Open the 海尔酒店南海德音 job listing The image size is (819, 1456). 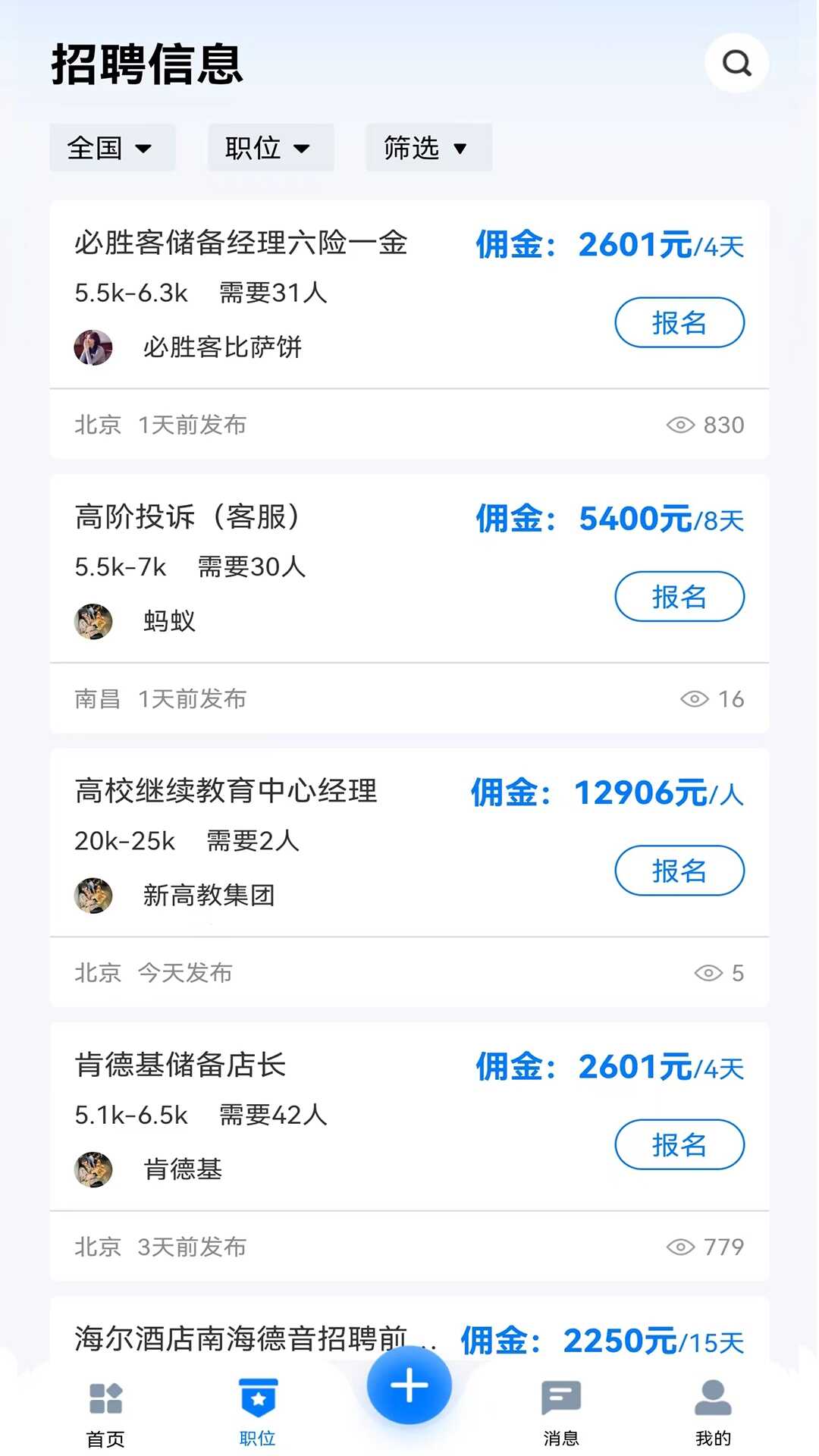(x=241, y=1338)
